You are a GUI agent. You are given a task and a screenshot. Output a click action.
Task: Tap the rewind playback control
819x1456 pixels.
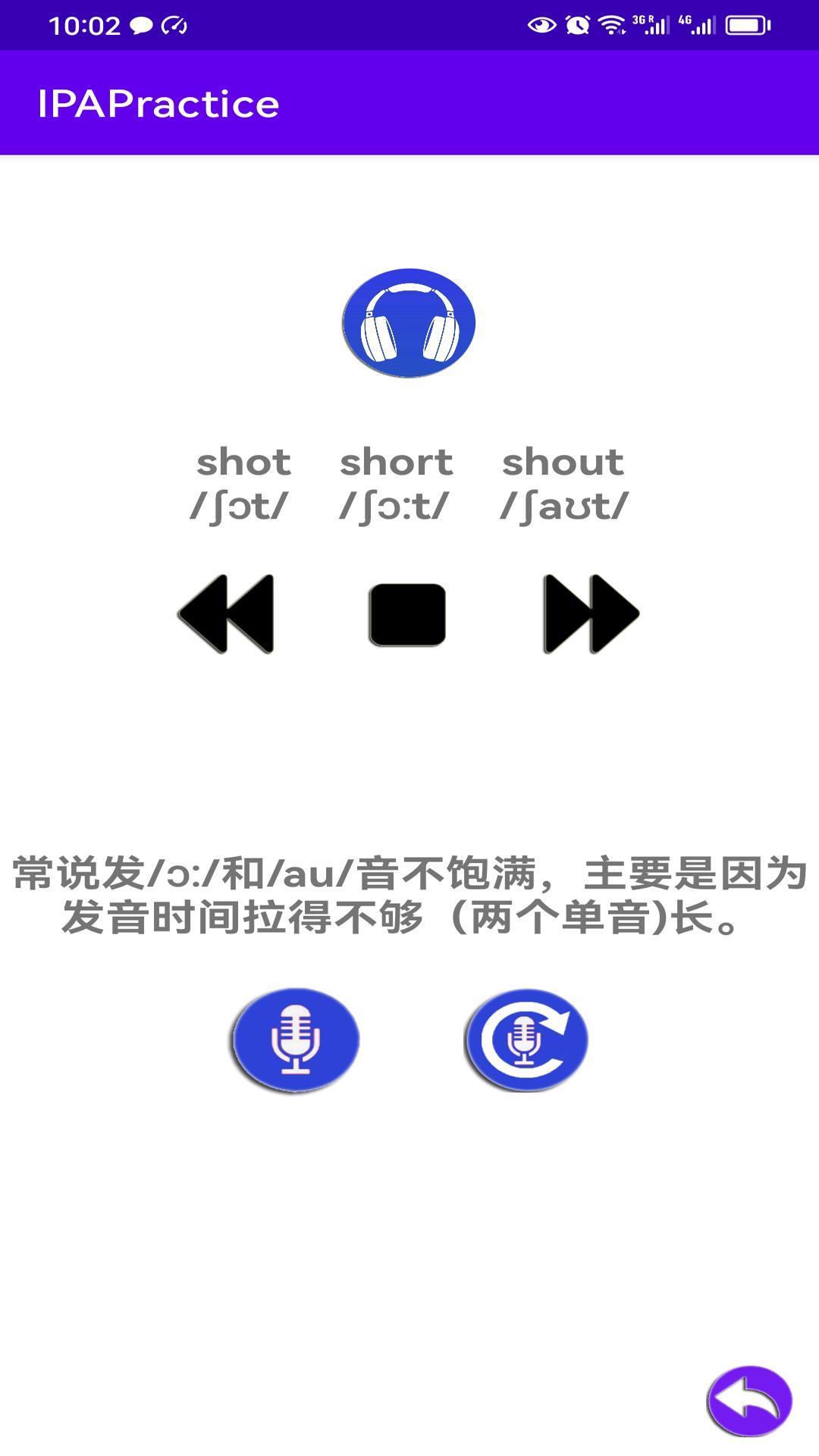[225, 613]
